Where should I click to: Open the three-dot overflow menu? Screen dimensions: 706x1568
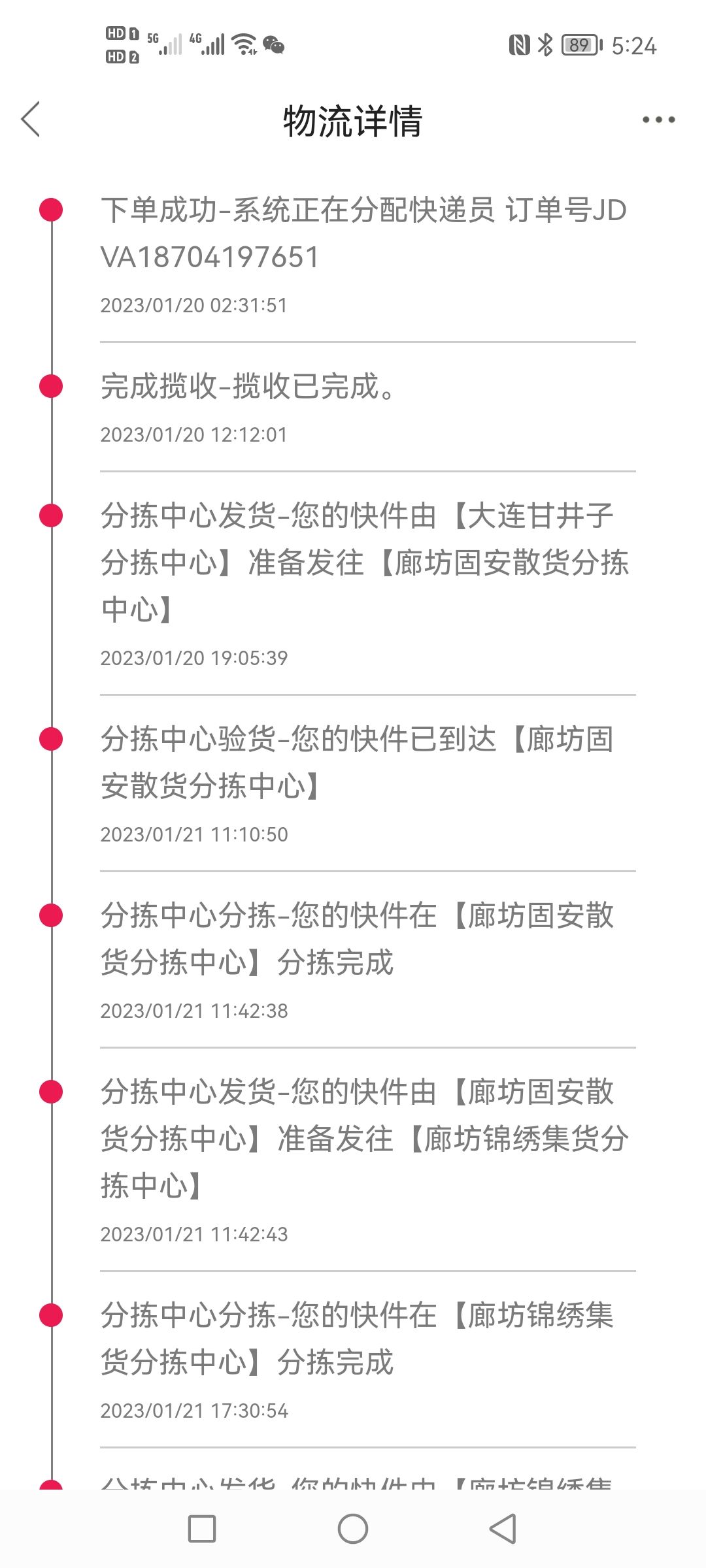coord(658,120)
